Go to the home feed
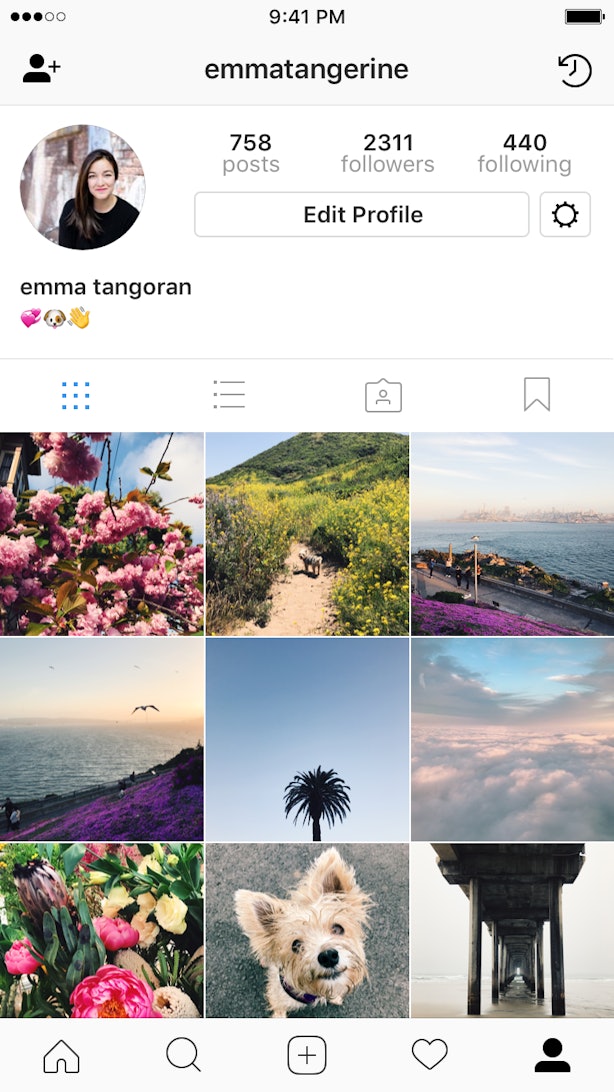614x1092 pixels. (61, 1056)
